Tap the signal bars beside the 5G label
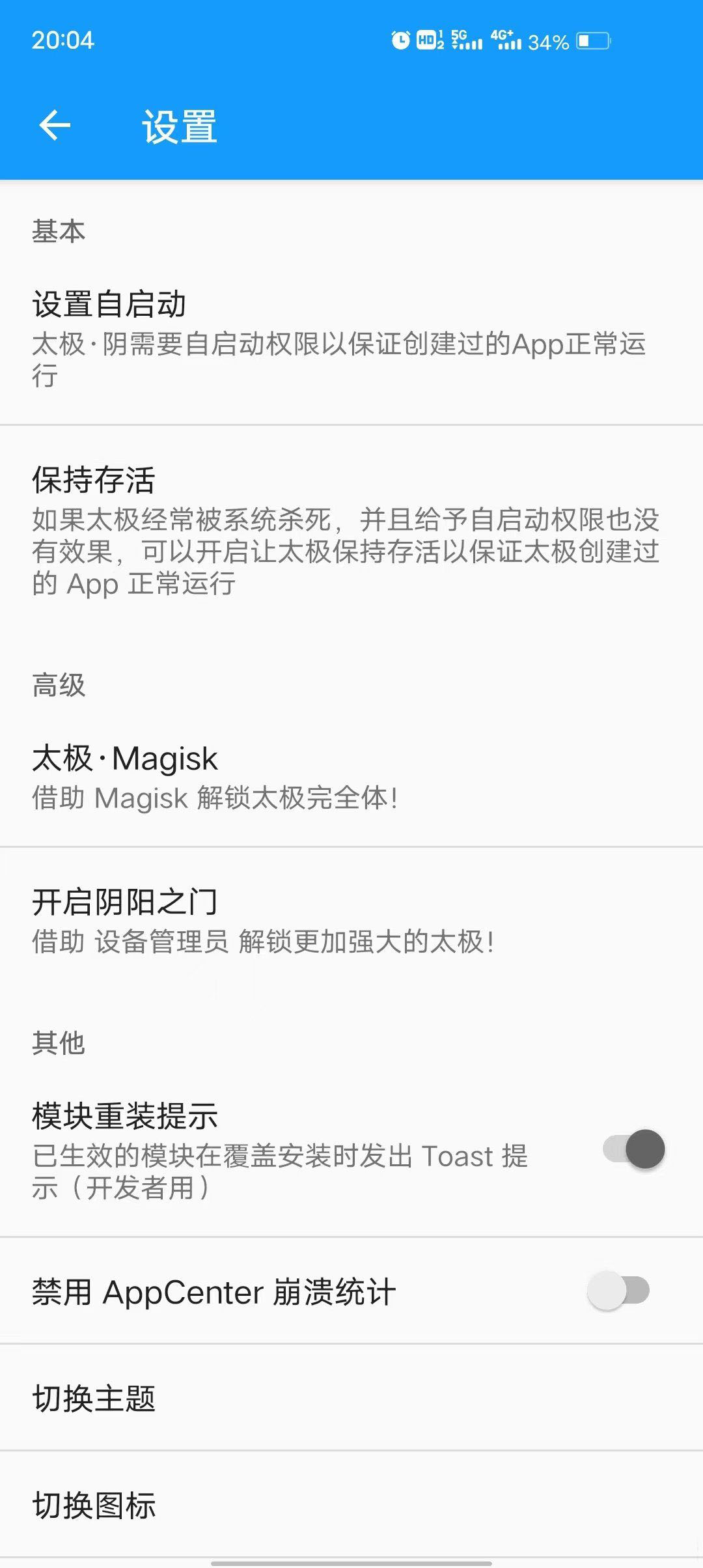 [x=472, y=44]
